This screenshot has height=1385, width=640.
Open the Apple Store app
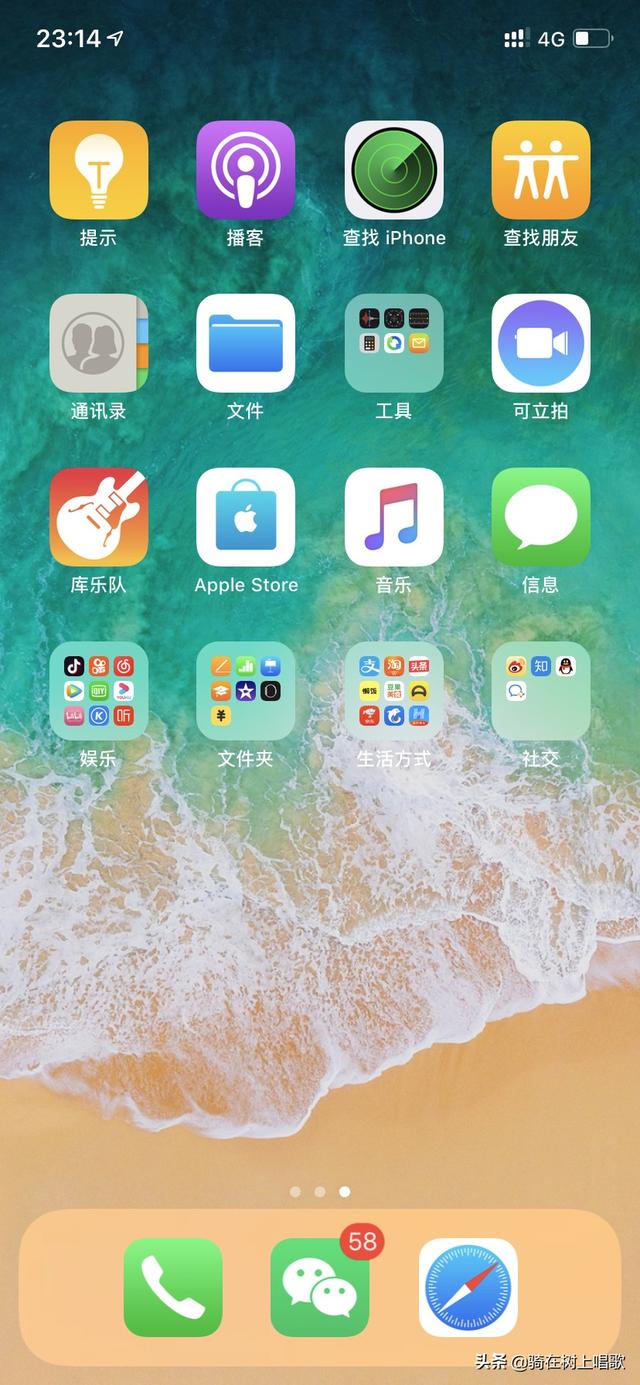[246, 517]
